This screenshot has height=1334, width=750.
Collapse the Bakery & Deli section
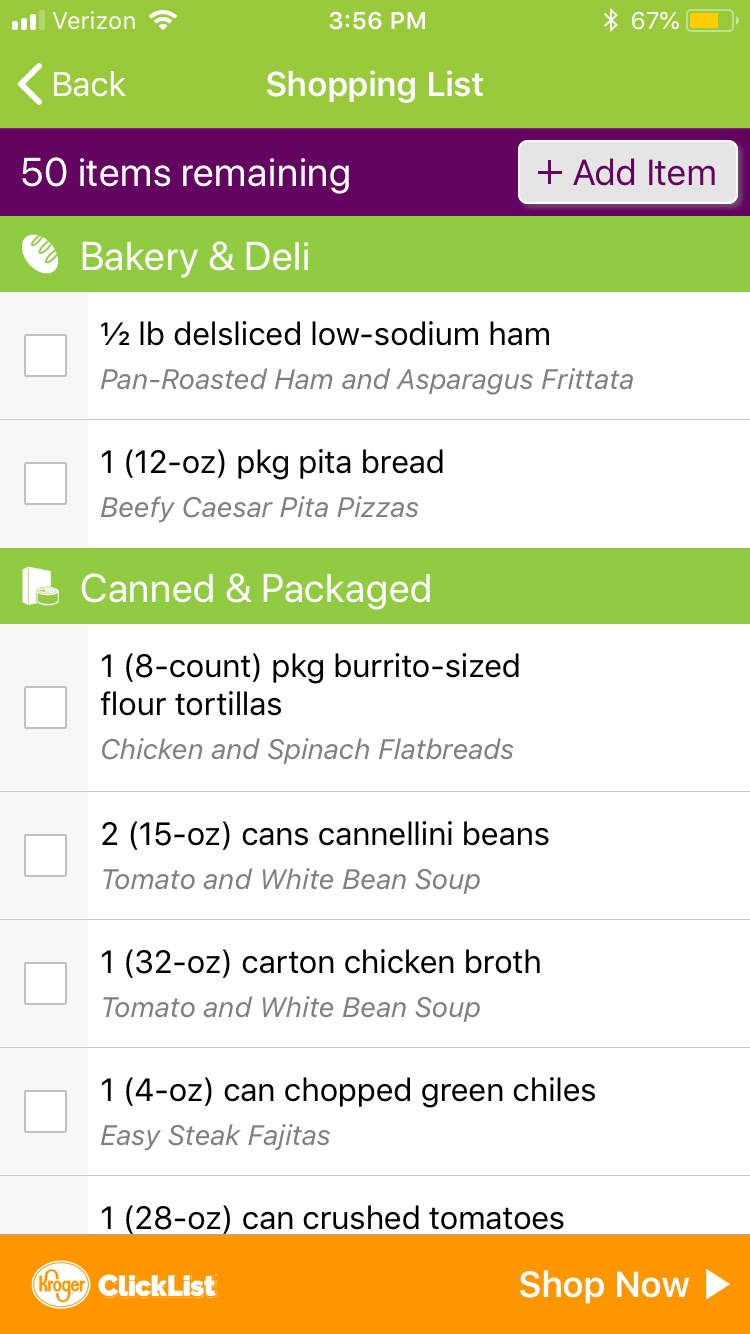pos(375,254)
